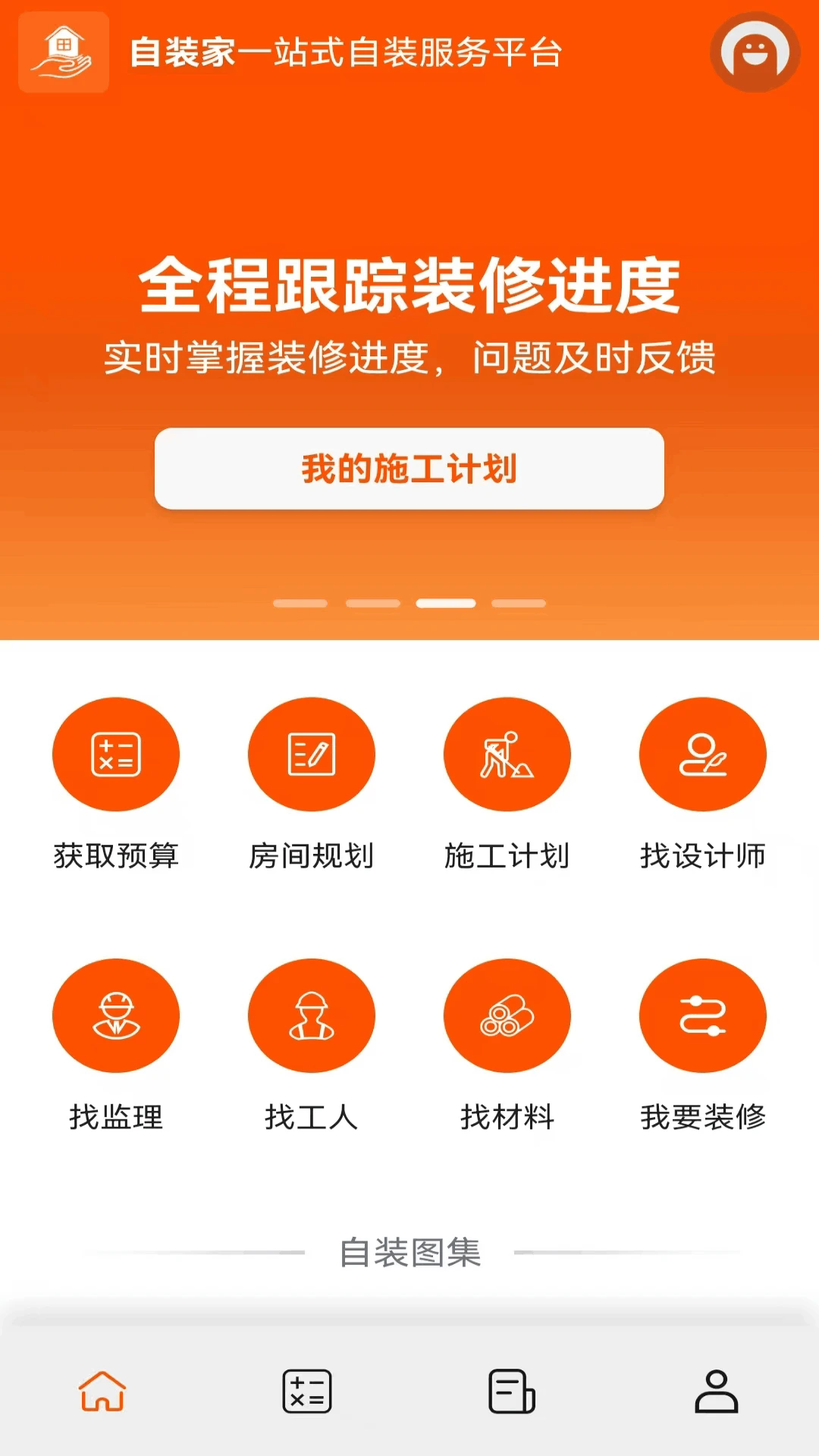Viewport: 819px width, 1456px height.
Task: Open the 找材料 materials icon
Action: tap(507, 1016)
